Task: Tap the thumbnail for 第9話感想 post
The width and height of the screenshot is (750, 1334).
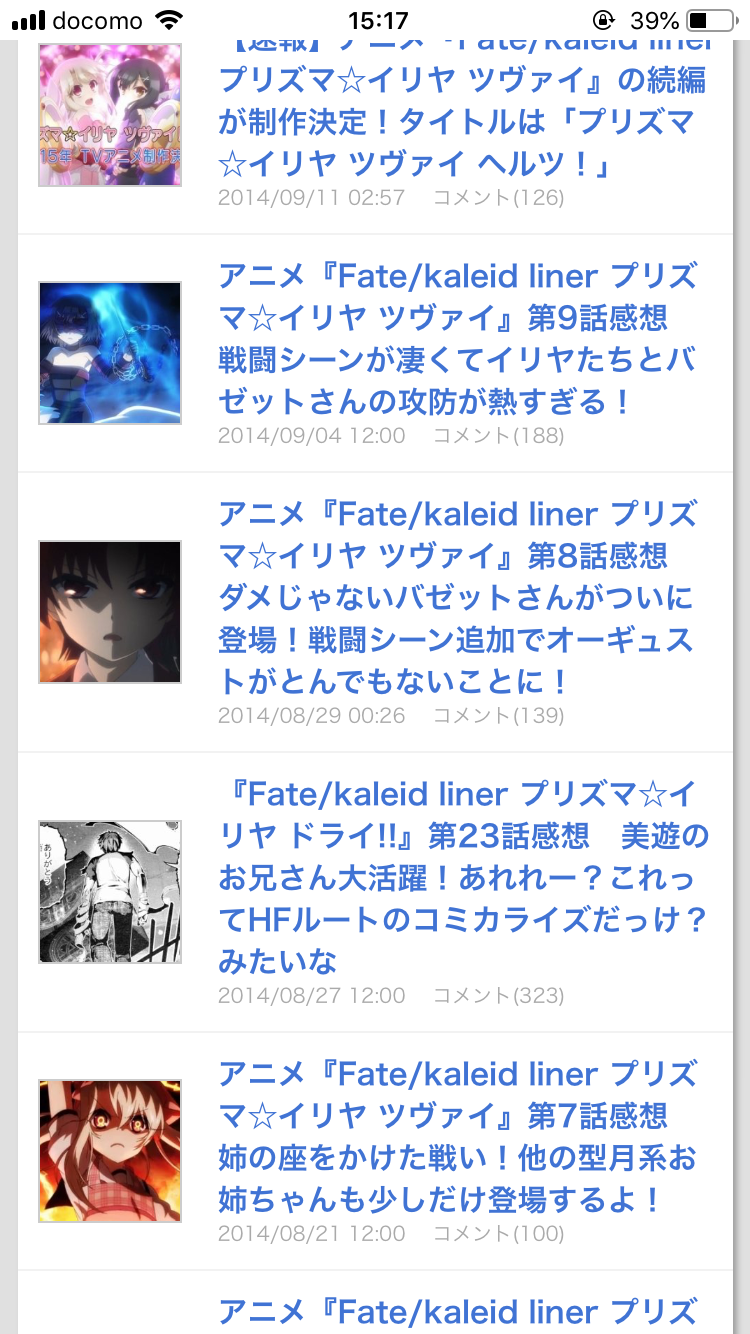Action: (x=110, y=353)
